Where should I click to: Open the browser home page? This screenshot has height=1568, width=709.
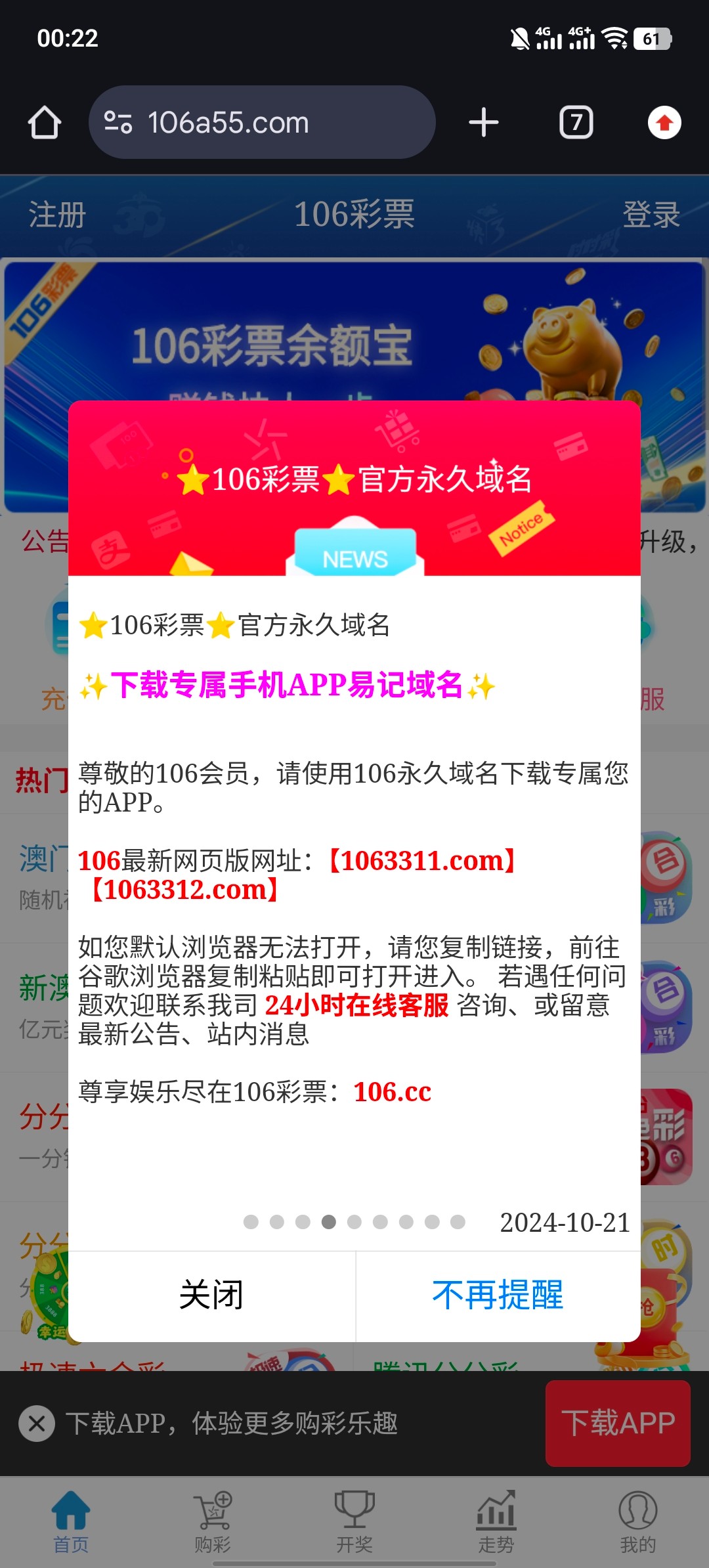tap(45, 123)
